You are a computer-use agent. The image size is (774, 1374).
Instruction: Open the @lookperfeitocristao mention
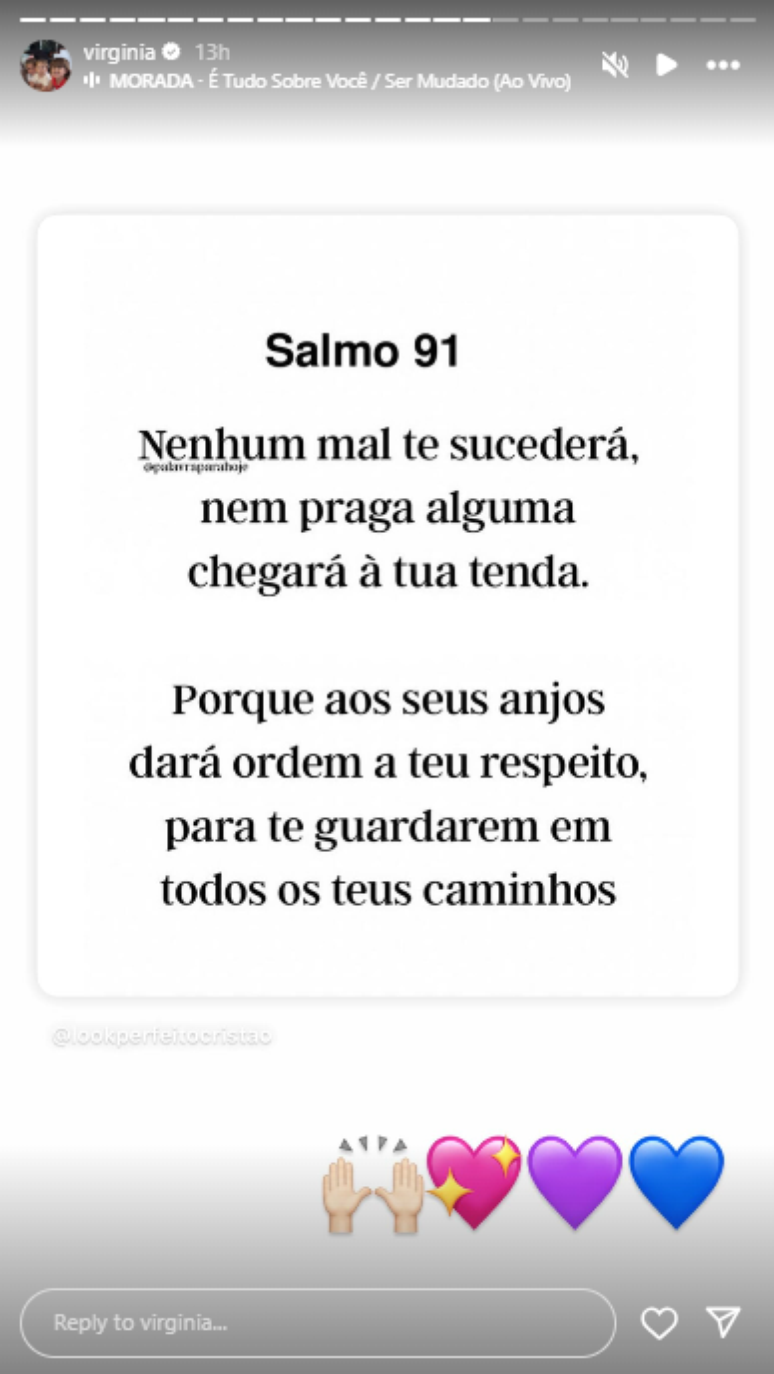(x=162, y=1037)
